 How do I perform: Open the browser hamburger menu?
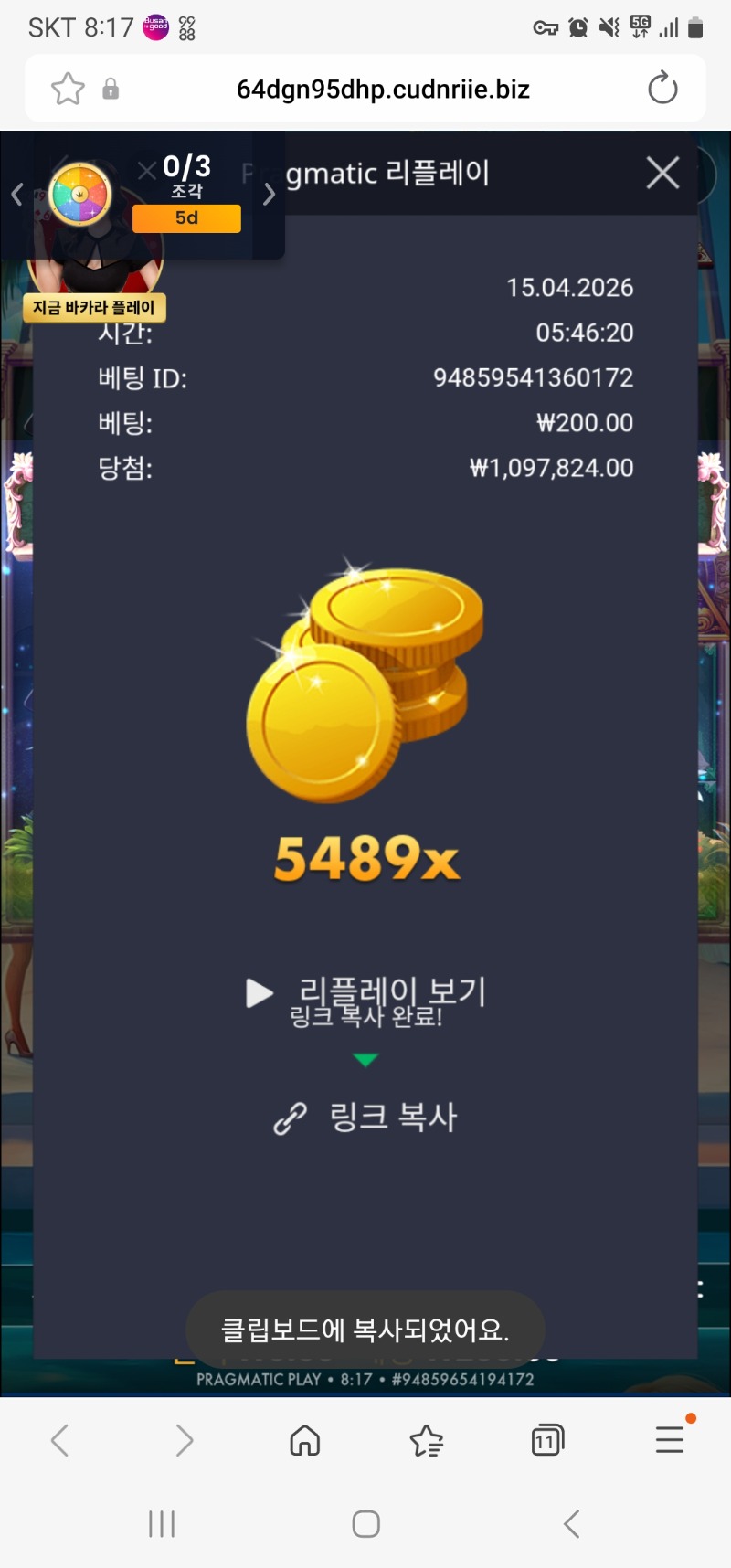(x=670, y=1439)
